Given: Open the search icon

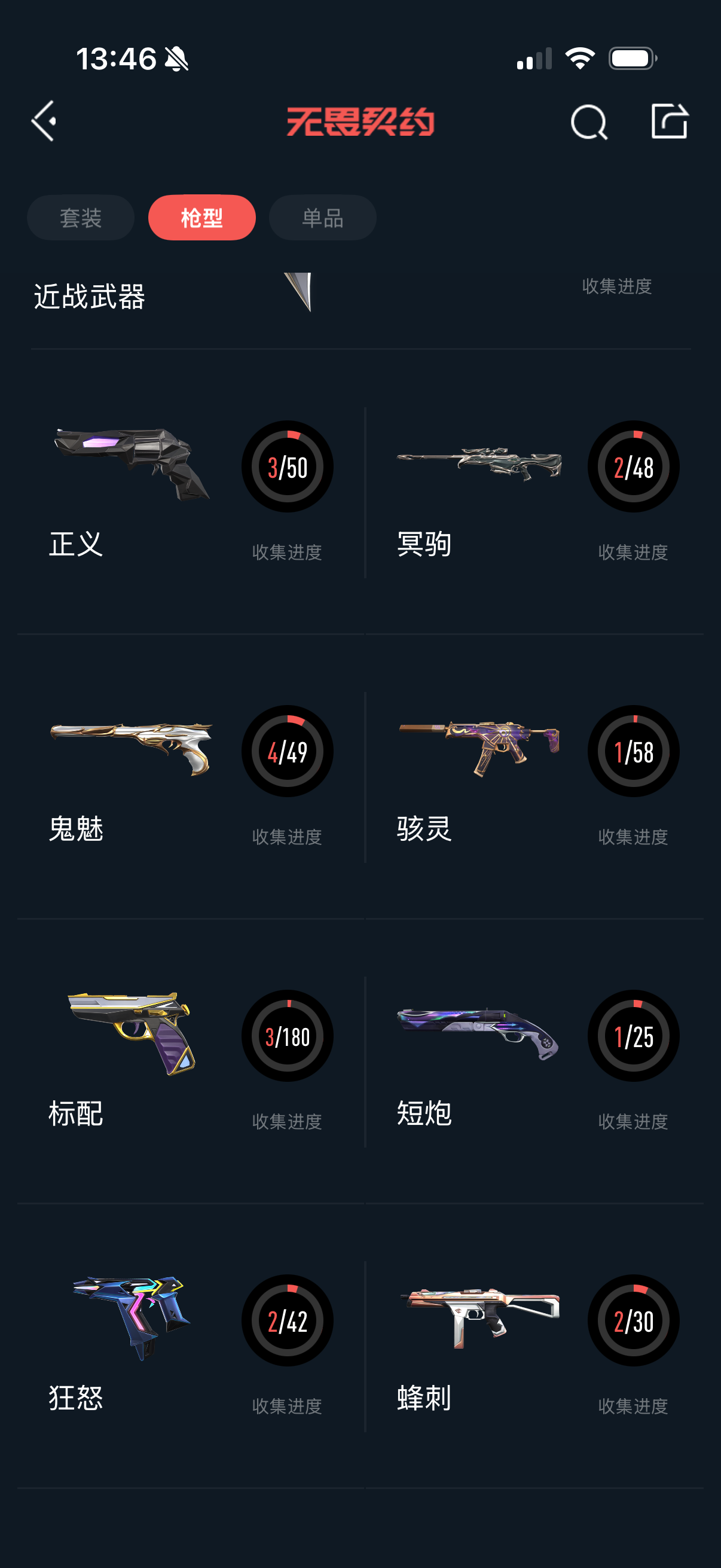Looking at the screenshot, I should 588,123.
